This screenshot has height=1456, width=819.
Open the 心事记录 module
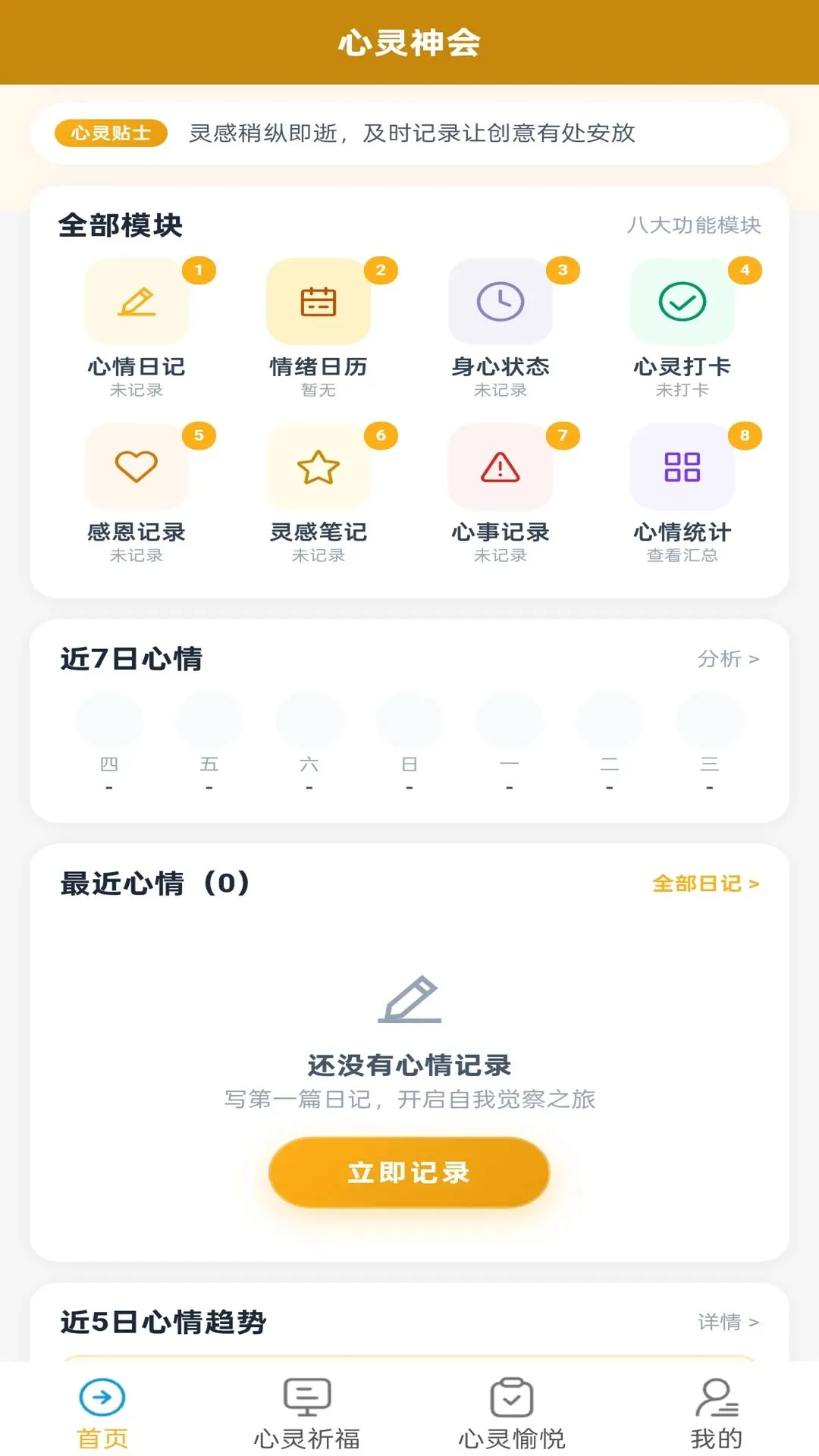(x=500, y=493)
